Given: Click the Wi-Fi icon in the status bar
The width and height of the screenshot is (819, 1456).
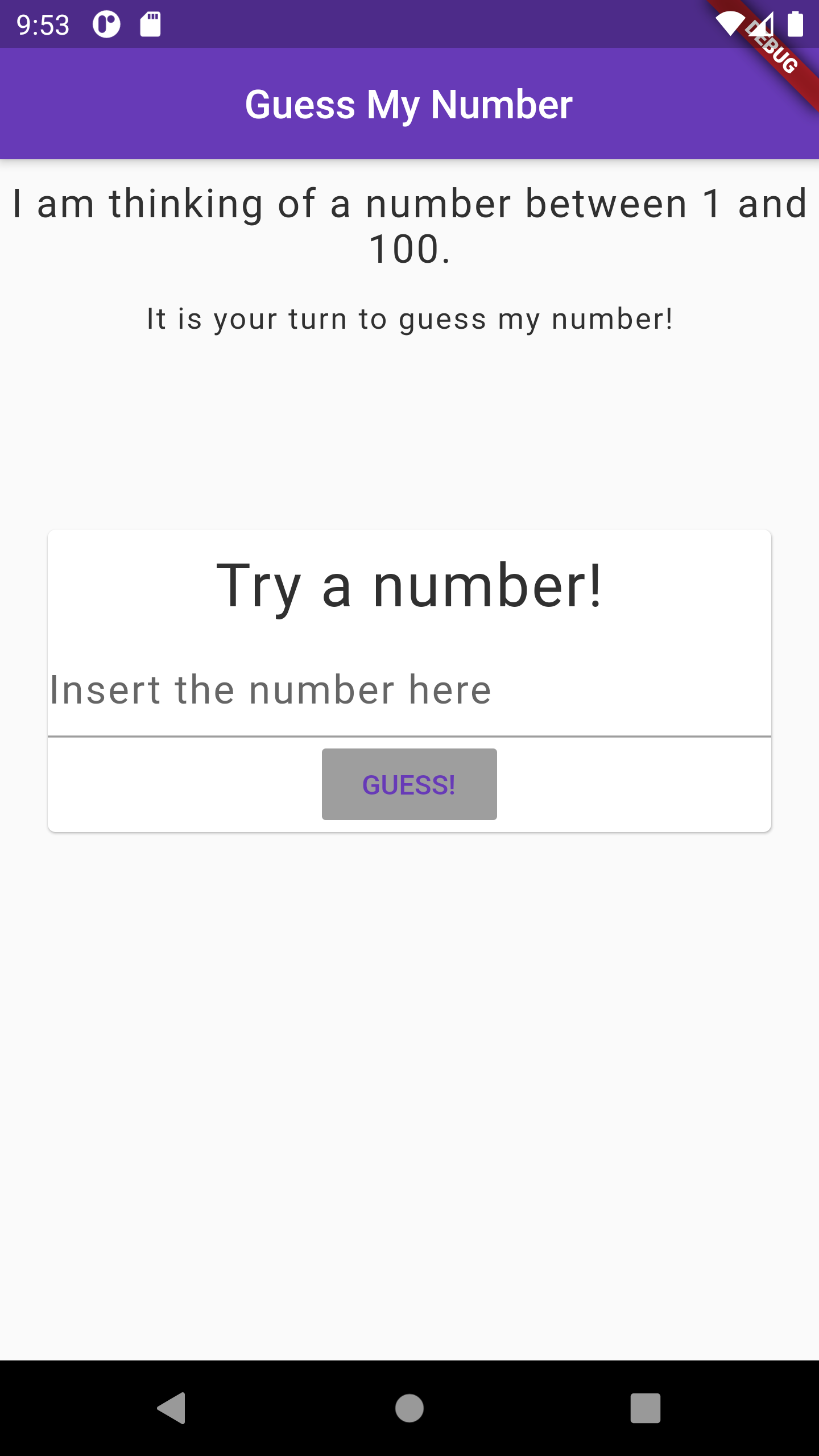Looking at the screenshot, I should coord(731,24).
